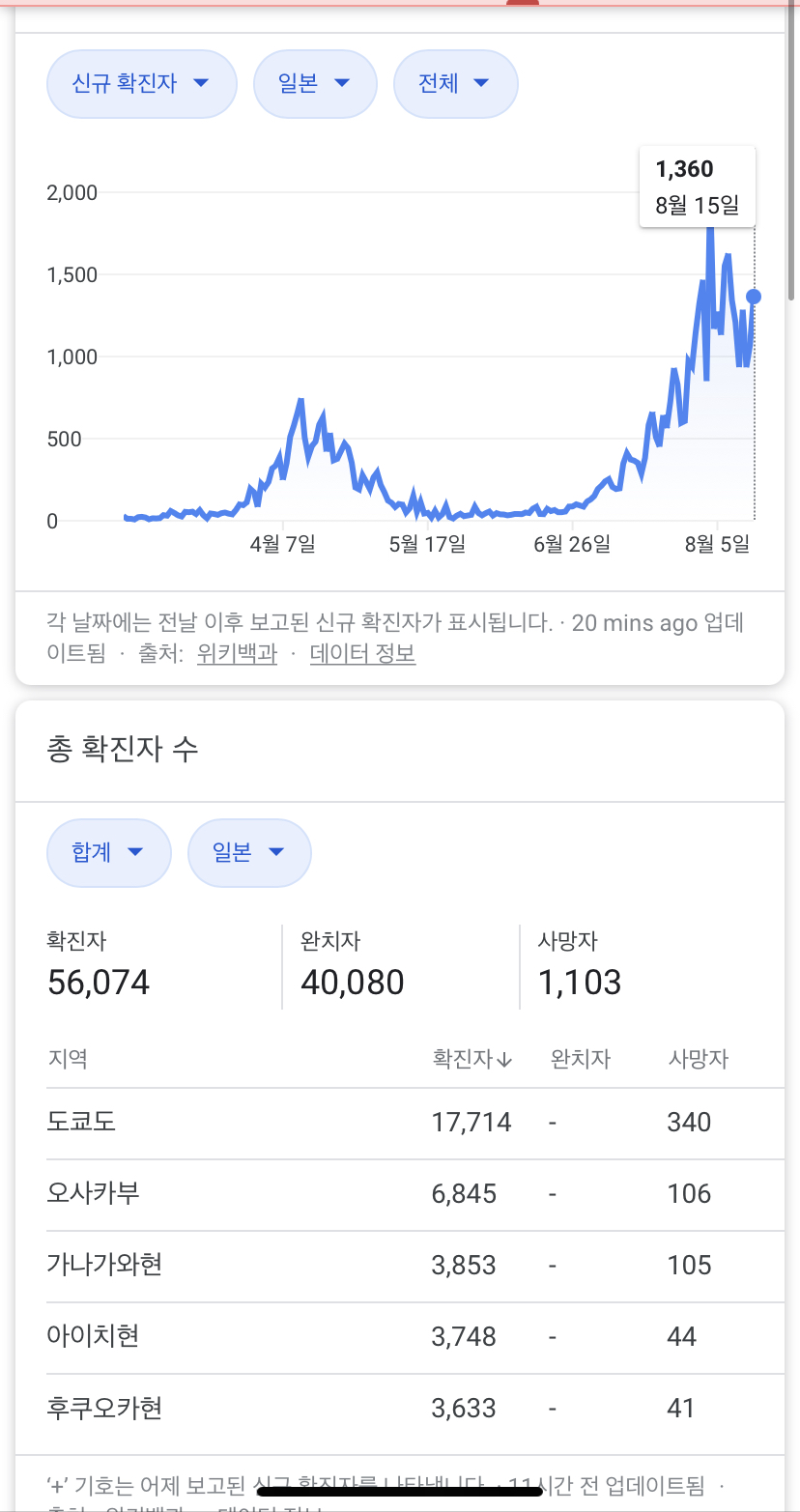The width and height of the screenshot is (800, 1512).
Task: Open the 전체 time range dropdown
Action: pyautogui.click(x=455, y=83)
